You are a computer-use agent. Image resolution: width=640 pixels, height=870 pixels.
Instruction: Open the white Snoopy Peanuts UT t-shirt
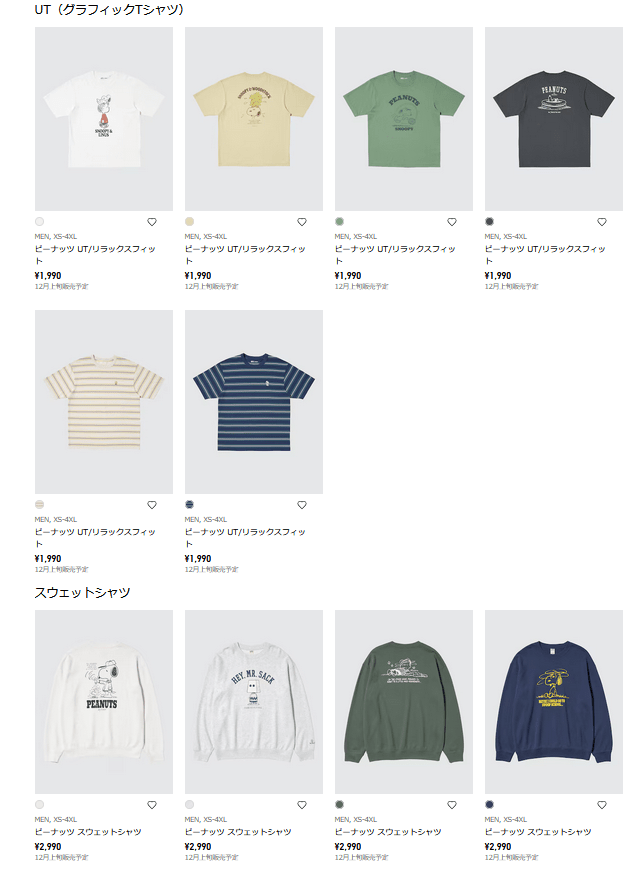coord(103,118)
